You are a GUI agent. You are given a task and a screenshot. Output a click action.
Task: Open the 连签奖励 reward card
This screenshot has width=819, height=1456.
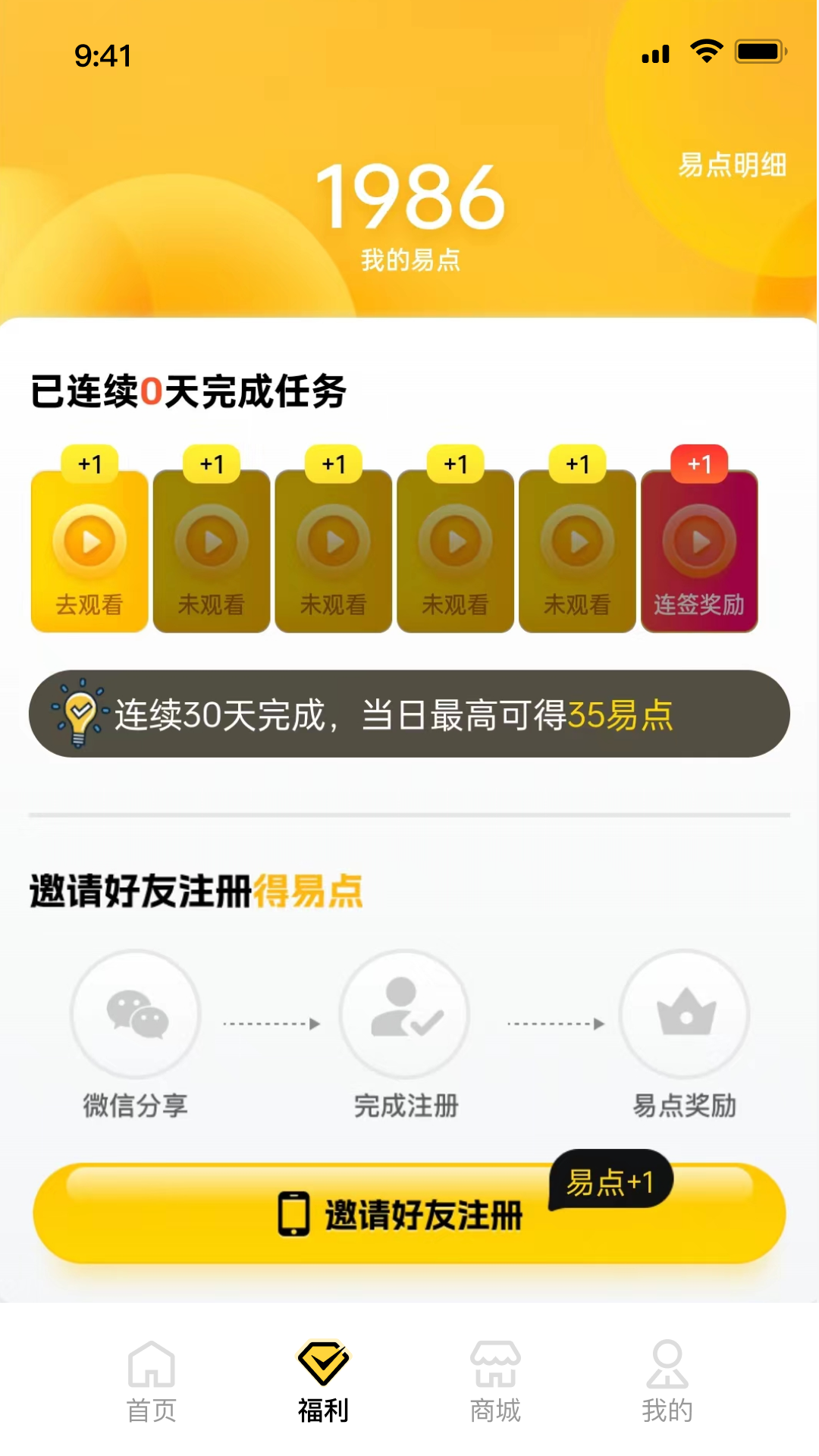pos(699,551)
